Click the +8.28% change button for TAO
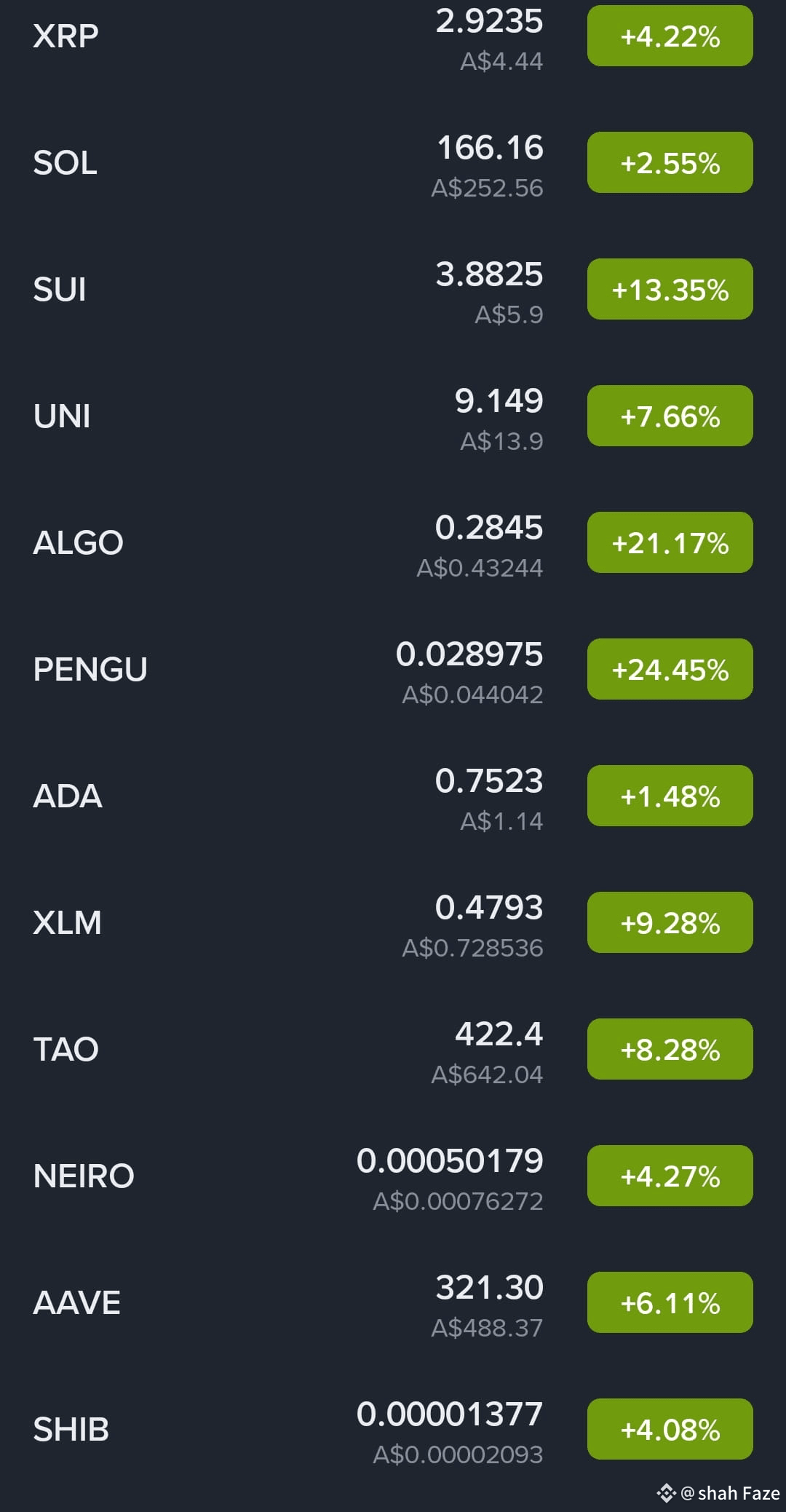Screen dimensions: 786x1512 (669, 1049)
